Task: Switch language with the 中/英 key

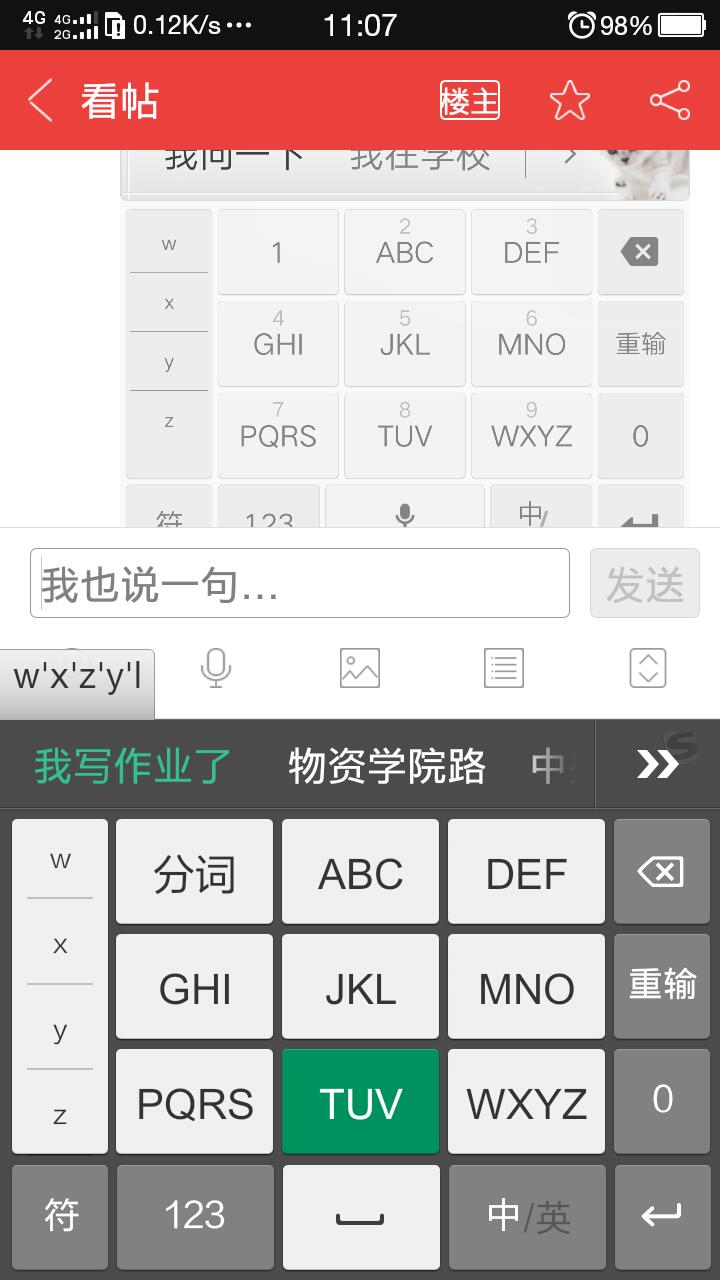Action: click(527, 1215)
